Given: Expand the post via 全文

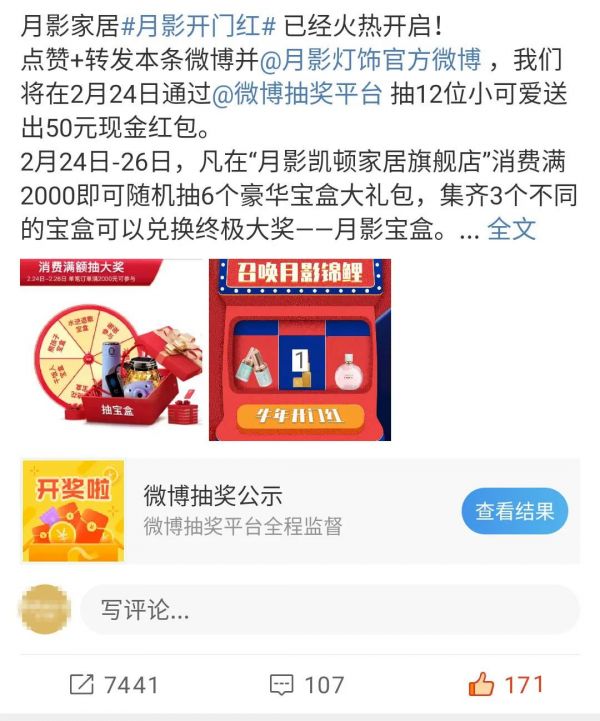Looking at the screenshot, I should pyautogui.click(x=511, y=229).
